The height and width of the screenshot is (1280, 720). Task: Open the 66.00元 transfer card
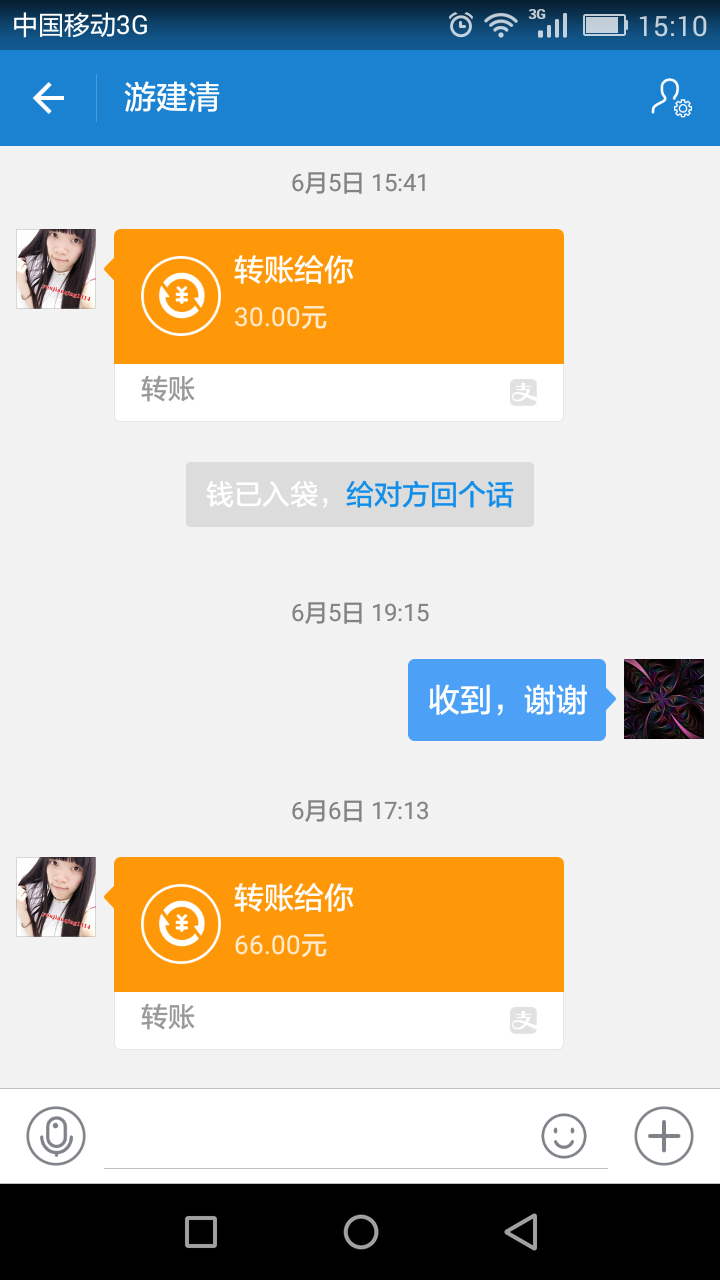point(338,925)
